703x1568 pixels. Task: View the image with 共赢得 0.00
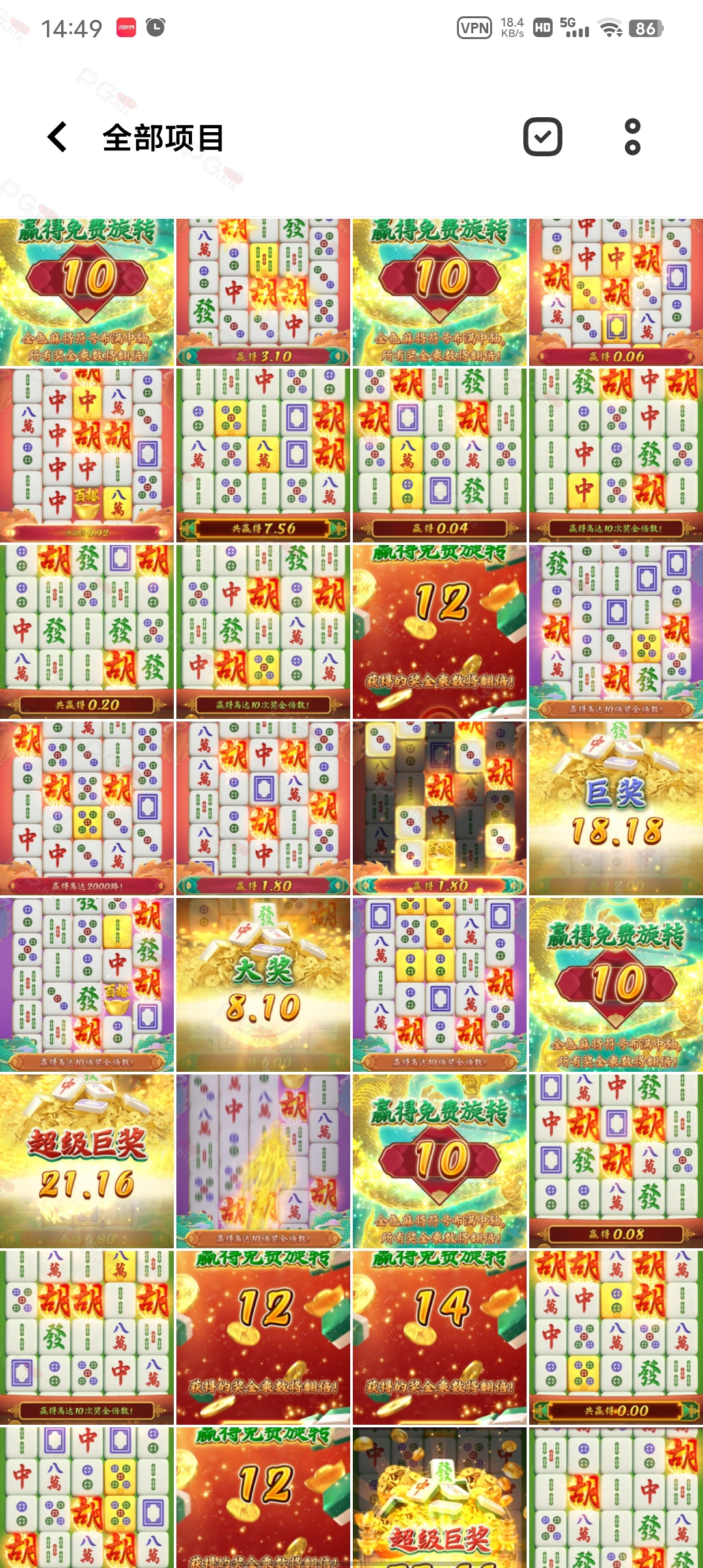coord(616,1337)
